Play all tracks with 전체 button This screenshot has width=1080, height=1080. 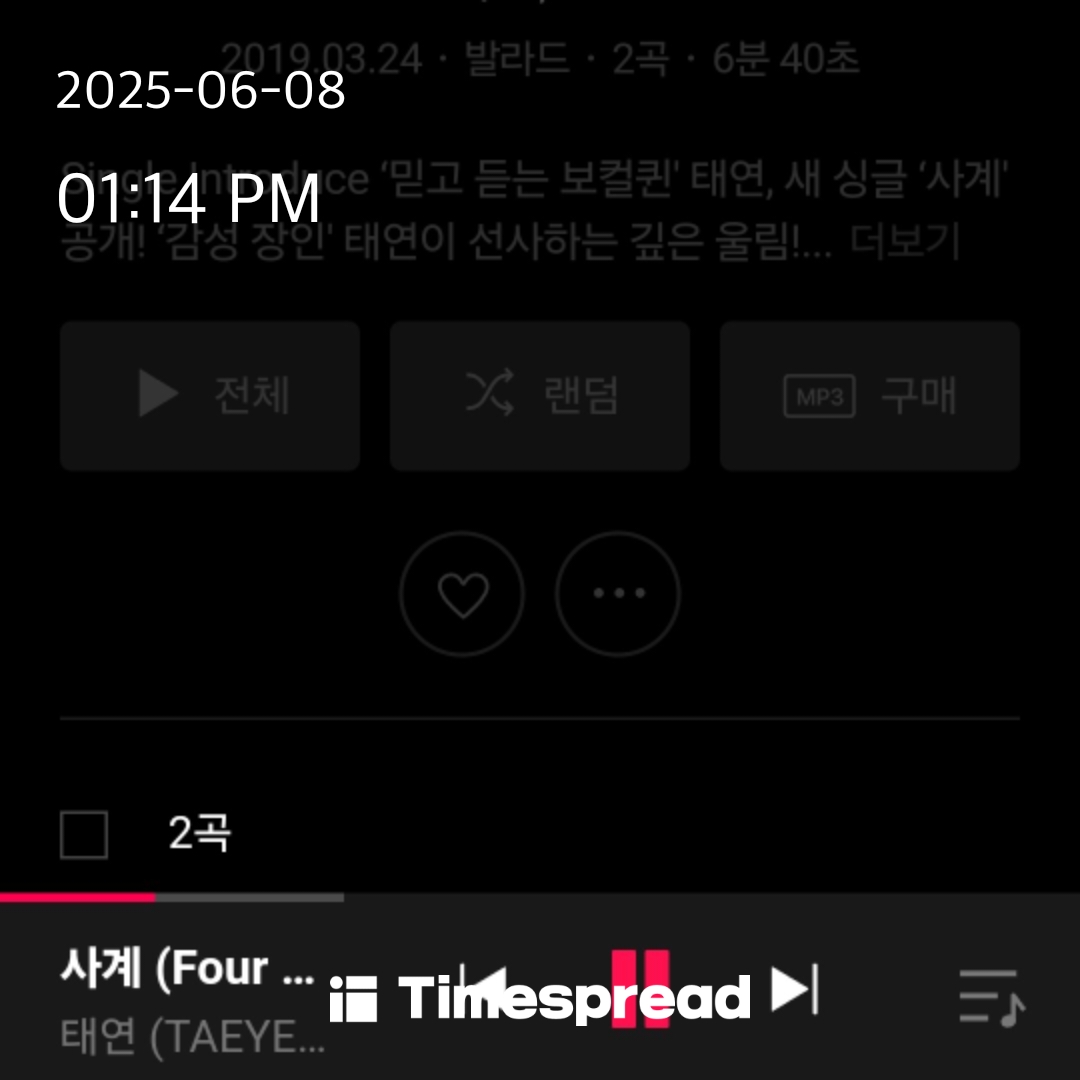[x=210, y=396]
